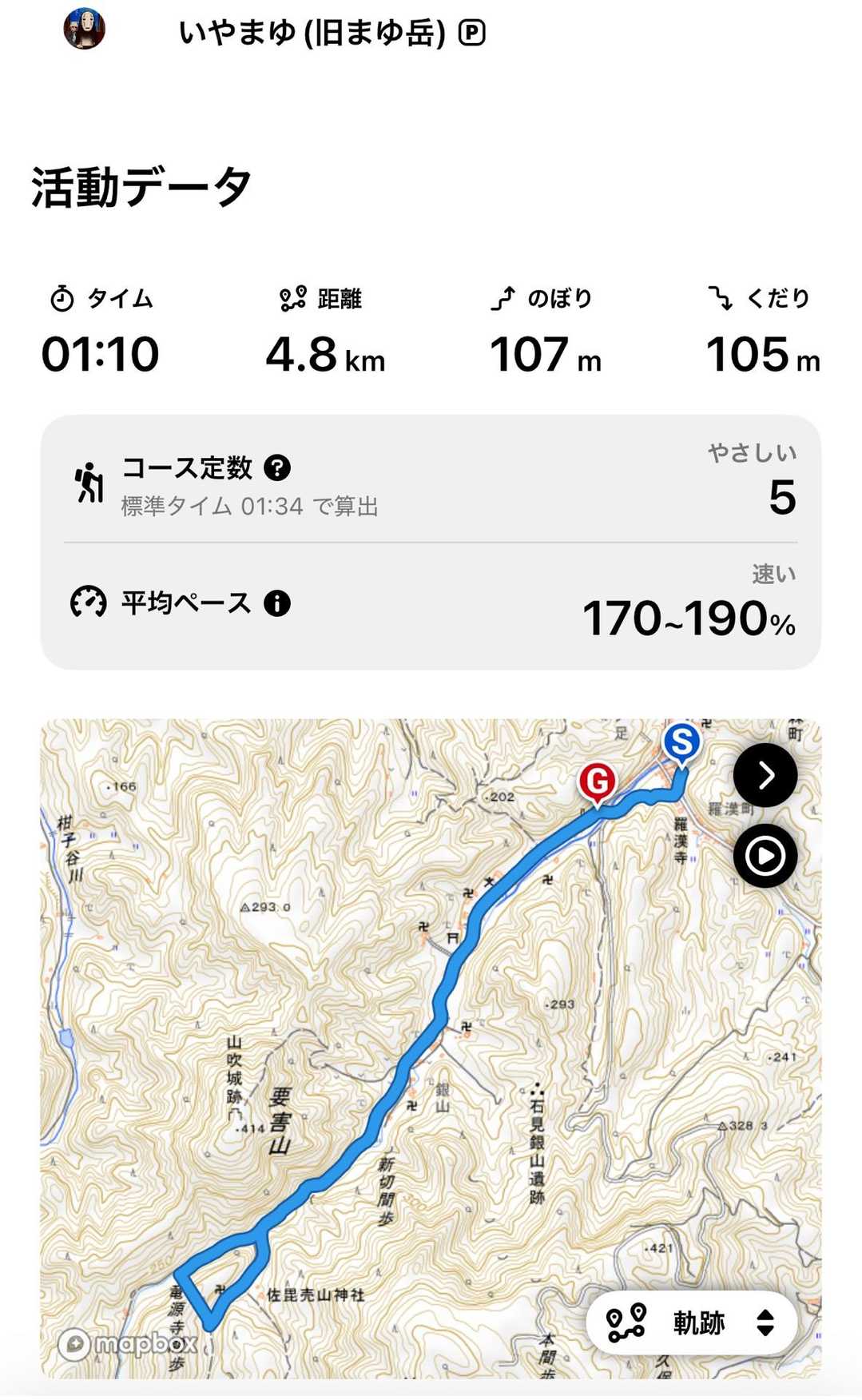862x1400 pixels.
Task: Play the route track animation
Action: click(x=765, y=857)
